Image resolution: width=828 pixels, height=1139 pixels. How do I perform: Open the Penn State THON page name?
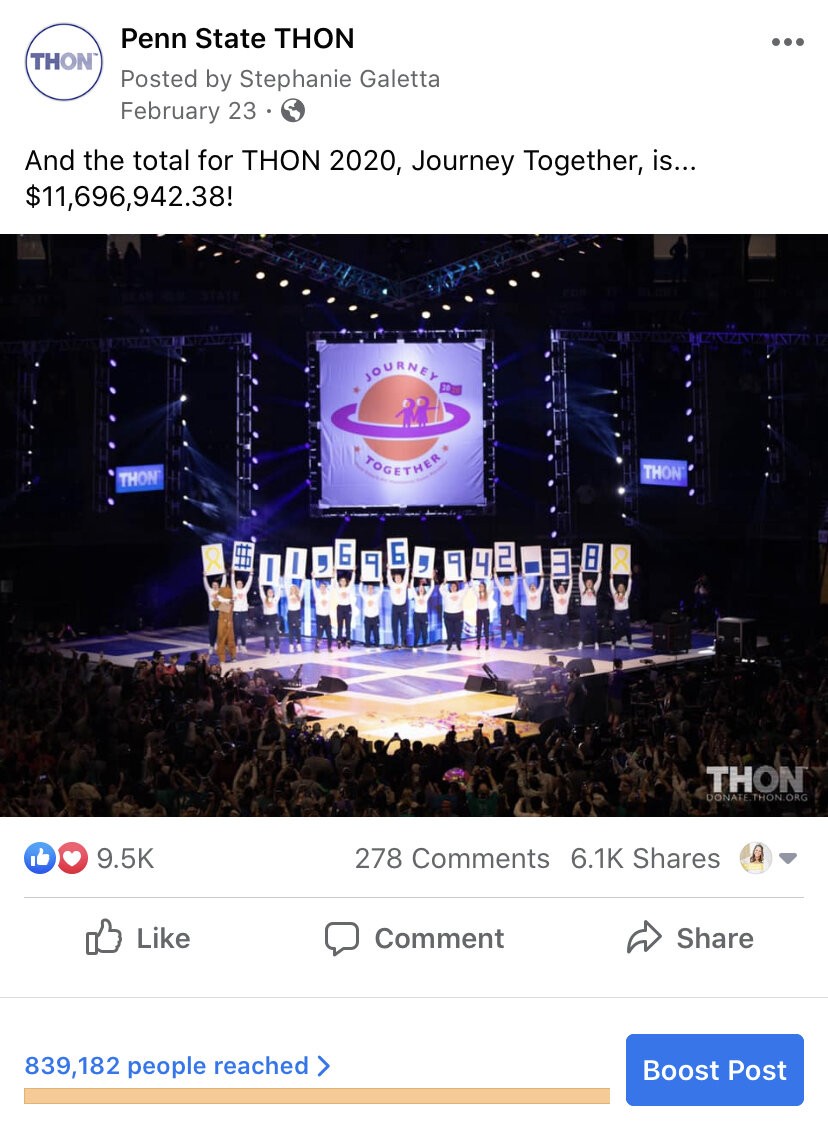[x=237, y=39]
